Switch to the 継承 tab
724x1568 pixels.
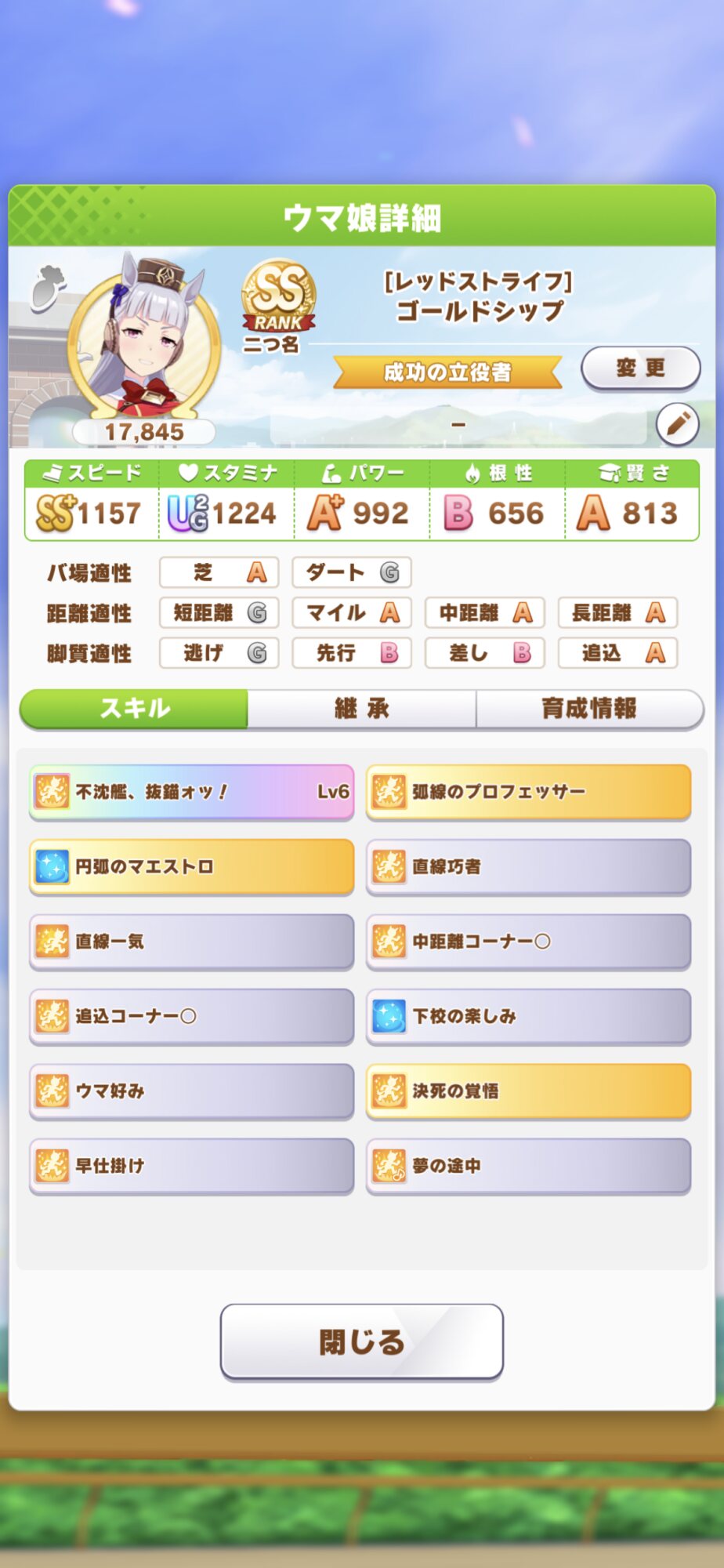[x=361, y=709]
